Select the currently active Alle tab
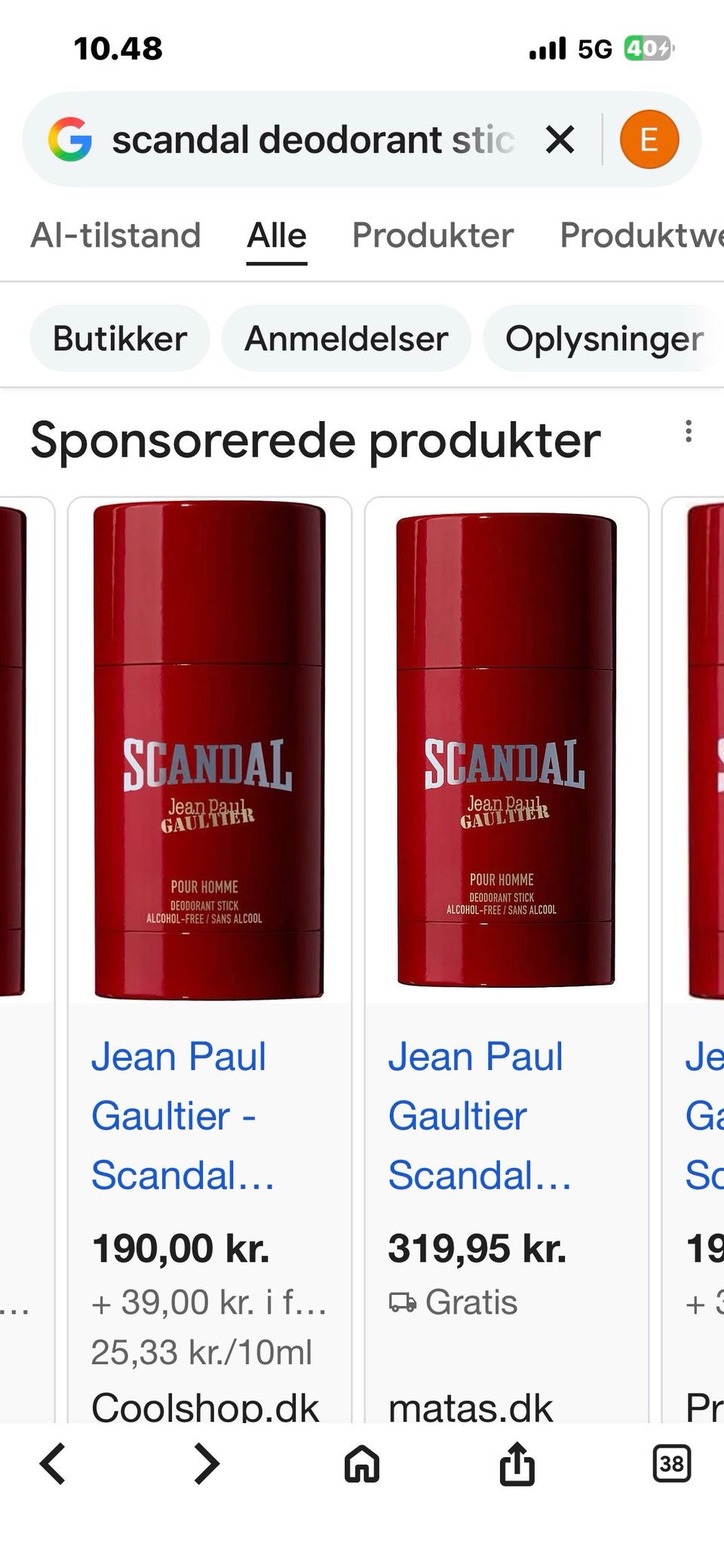Viewport: 724px width, 1568px height. pos(276,235)
